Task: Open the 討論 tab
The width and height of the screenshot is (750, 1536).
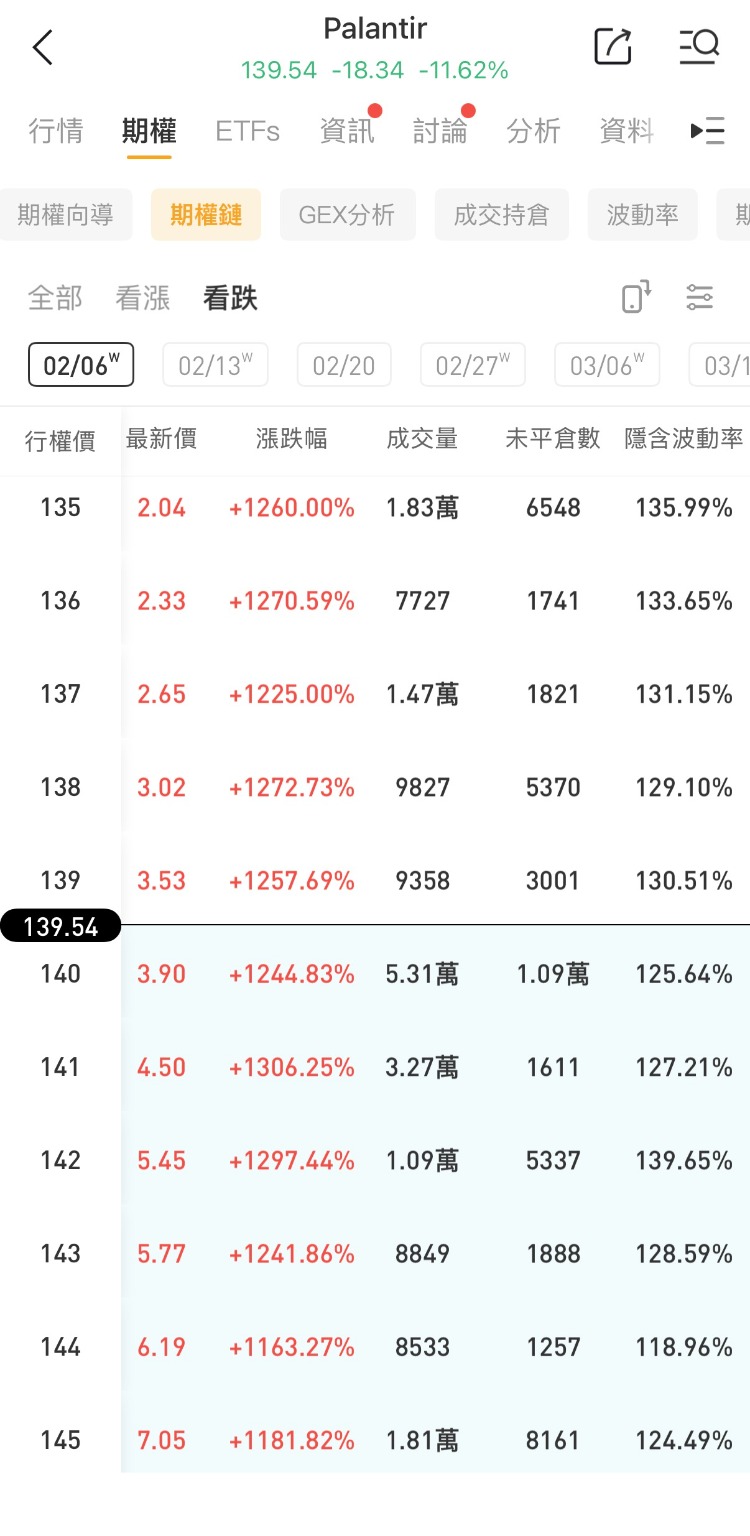Action: [x=440, y=131]
